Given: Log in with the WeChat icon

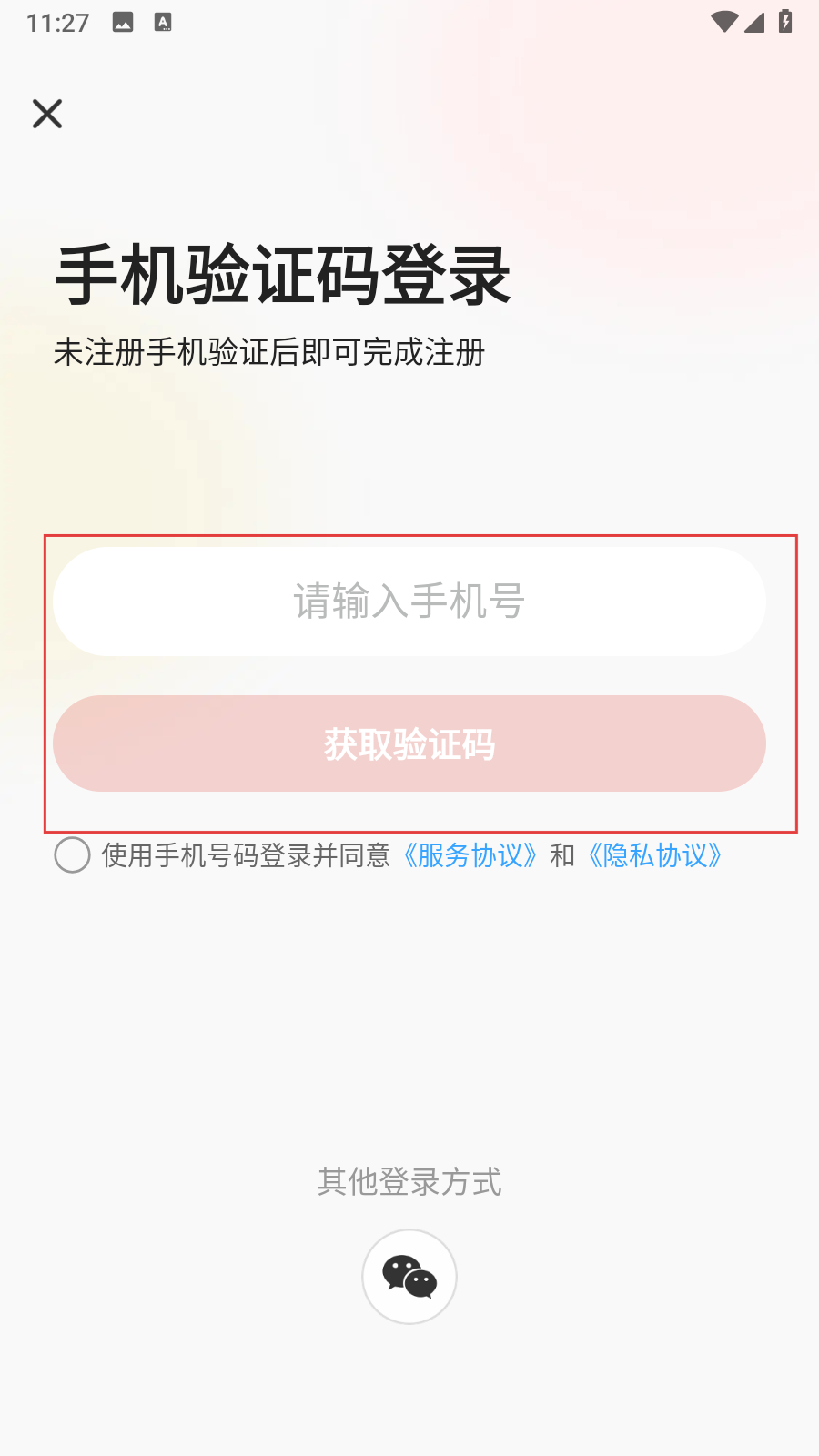Looking at the screenshot, I should click(409, 1277).
